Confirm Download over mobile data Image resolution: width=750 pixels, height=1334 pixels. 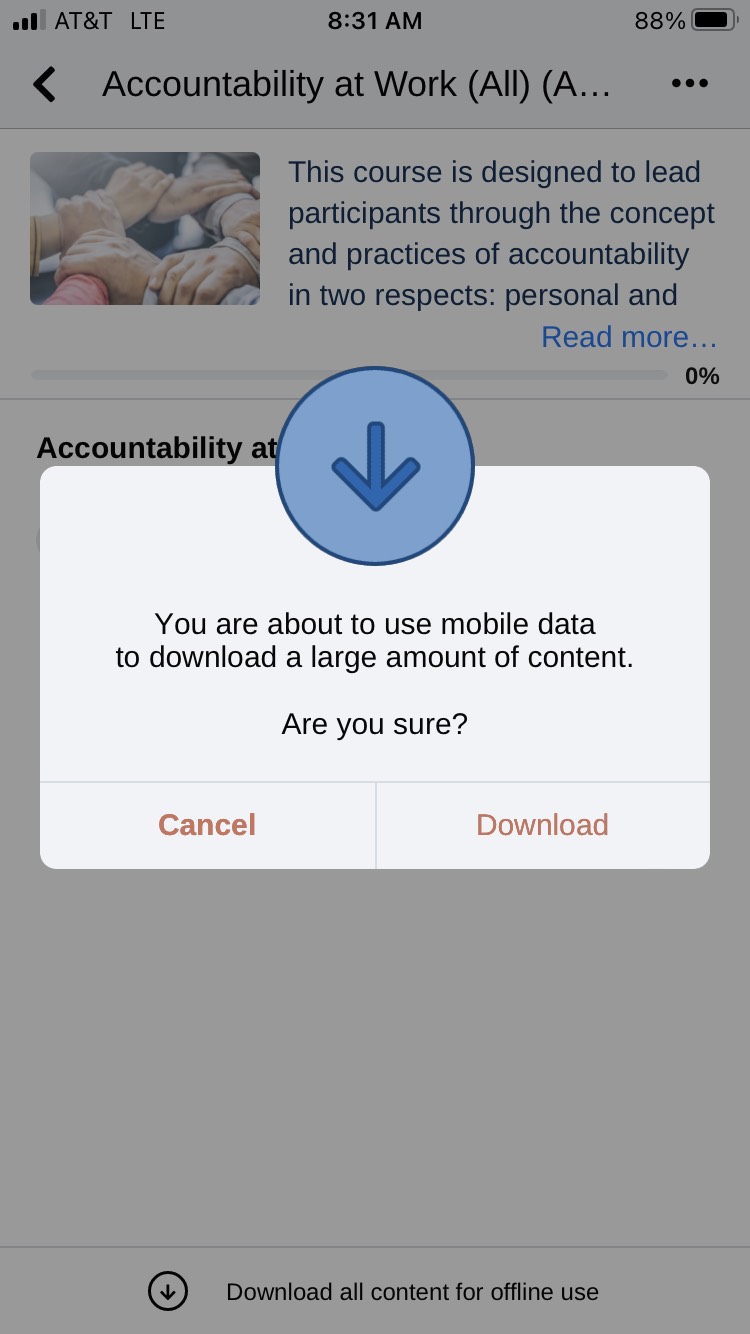pyautogui.click(x=542, y=825)
